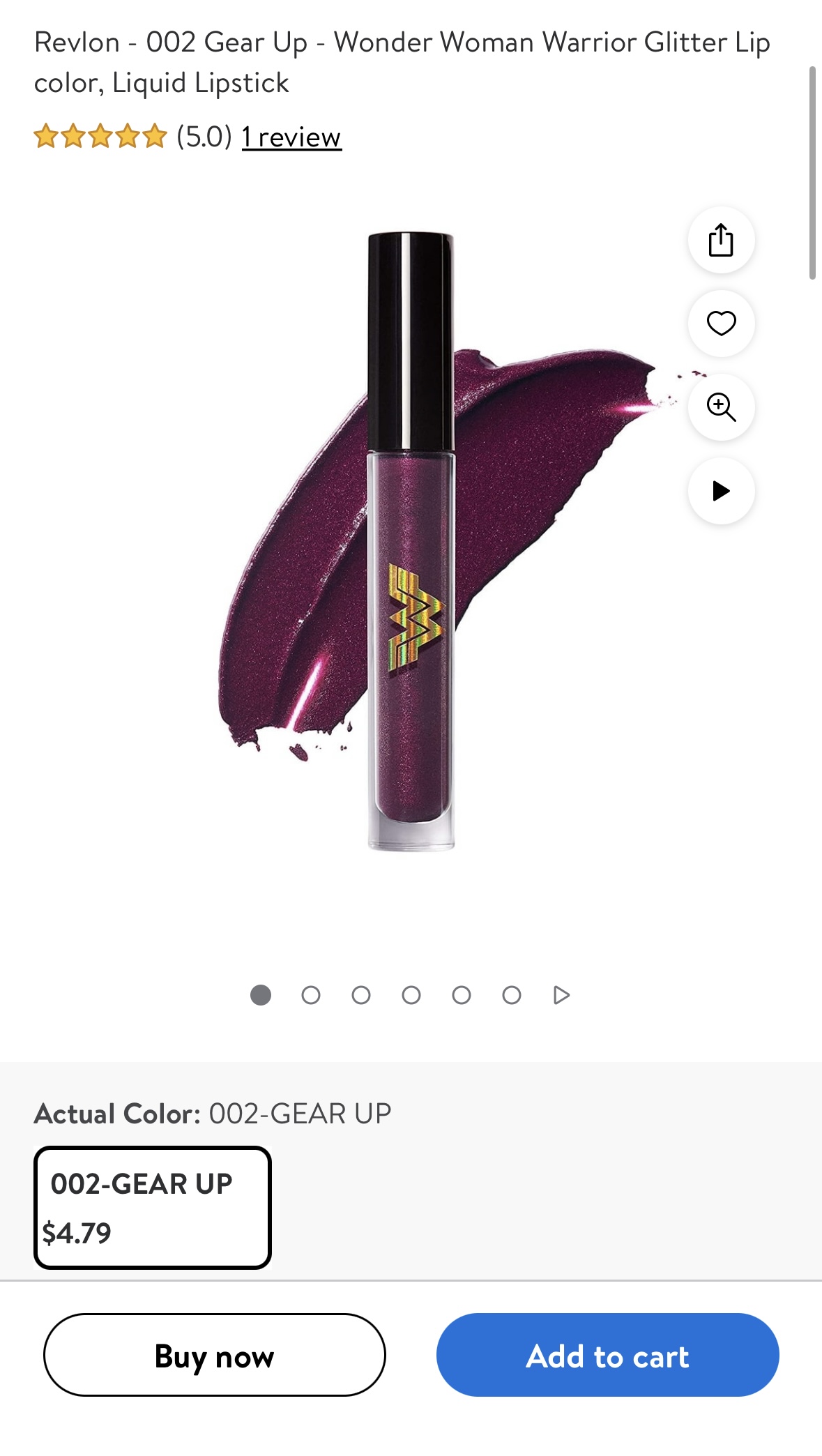Share this Revlon lipstick product
822x1456 pixels.
[x=721, y=240]
